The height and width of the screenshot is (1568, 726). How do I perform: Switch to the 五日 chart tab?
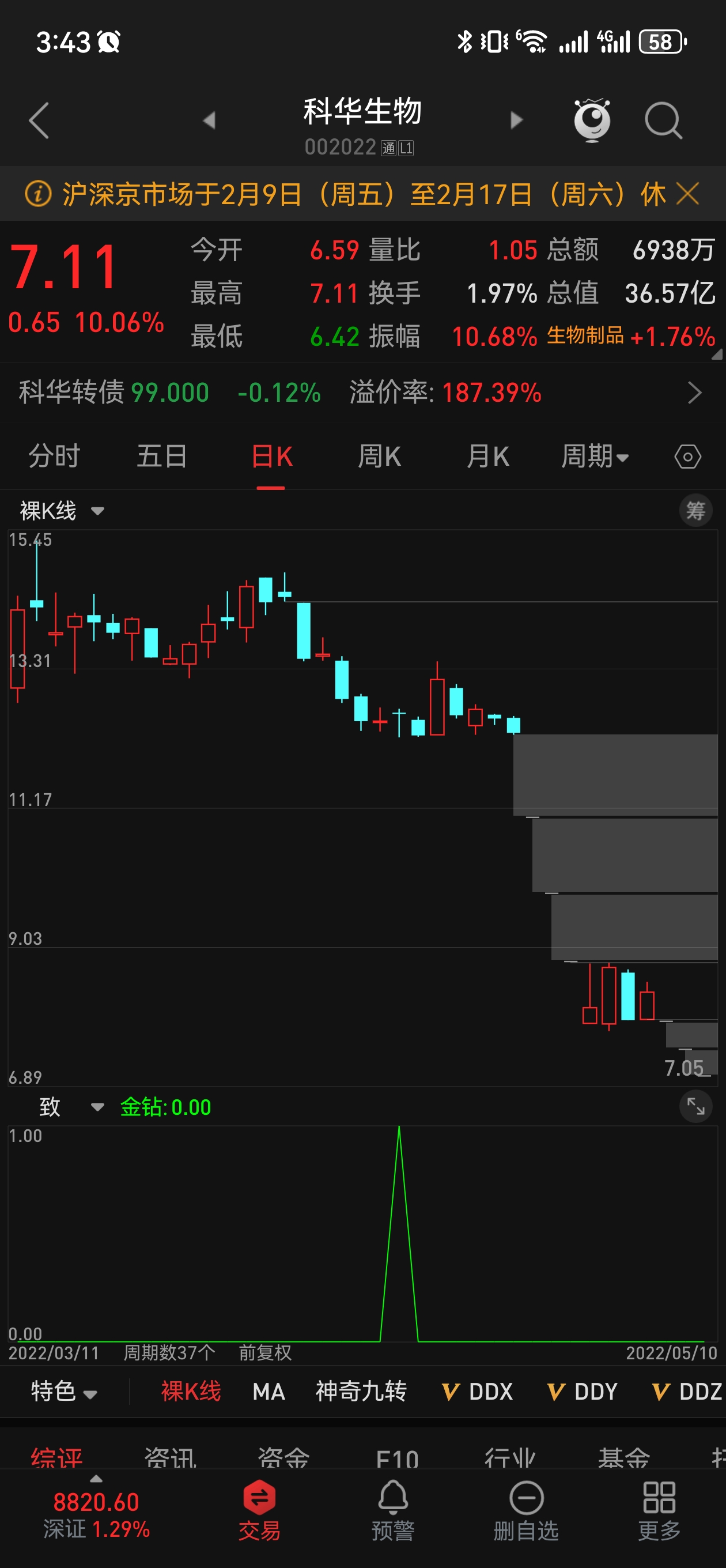[x=162, y=457]
